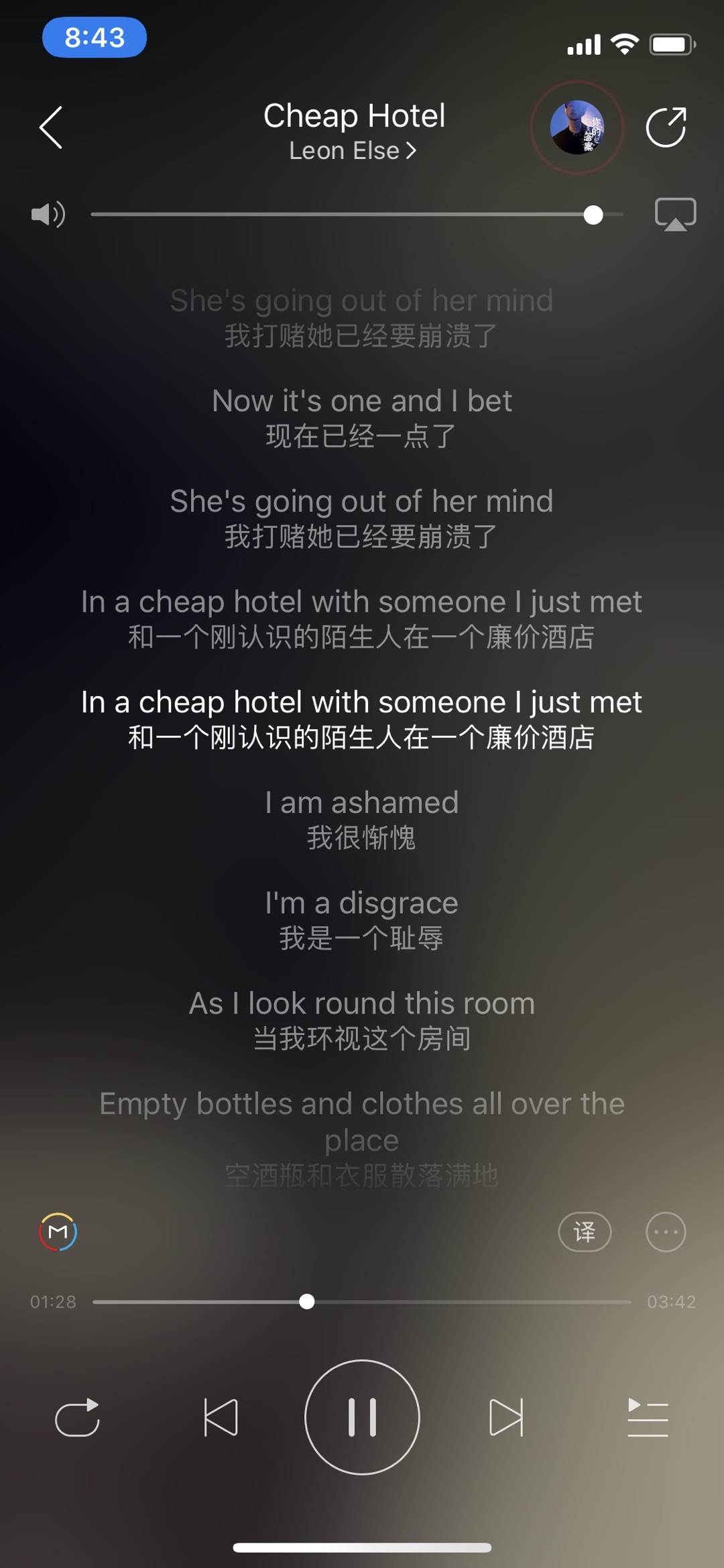The width and height of the screenshot is (724, 1568).
Task: Open the more options menu
Action: click(x=666, y=1232)
